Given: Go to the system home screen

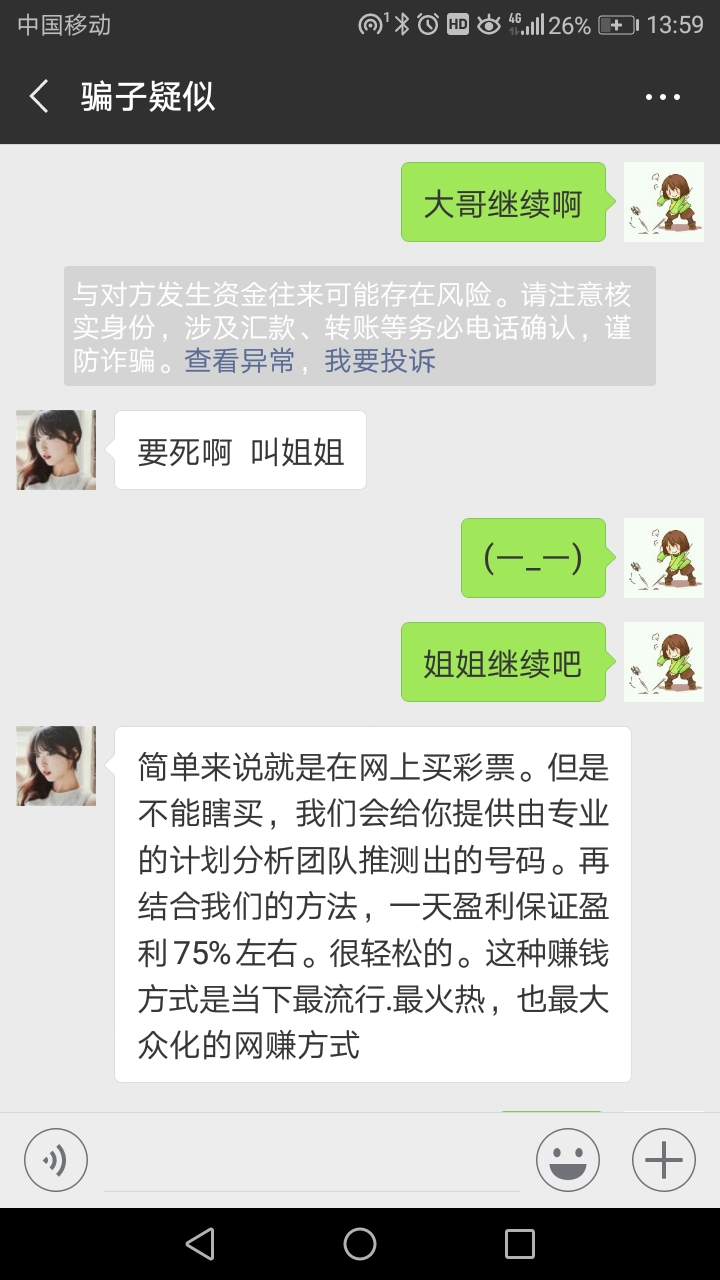Looking at the screenshot, I should [x=360, y=1244].
